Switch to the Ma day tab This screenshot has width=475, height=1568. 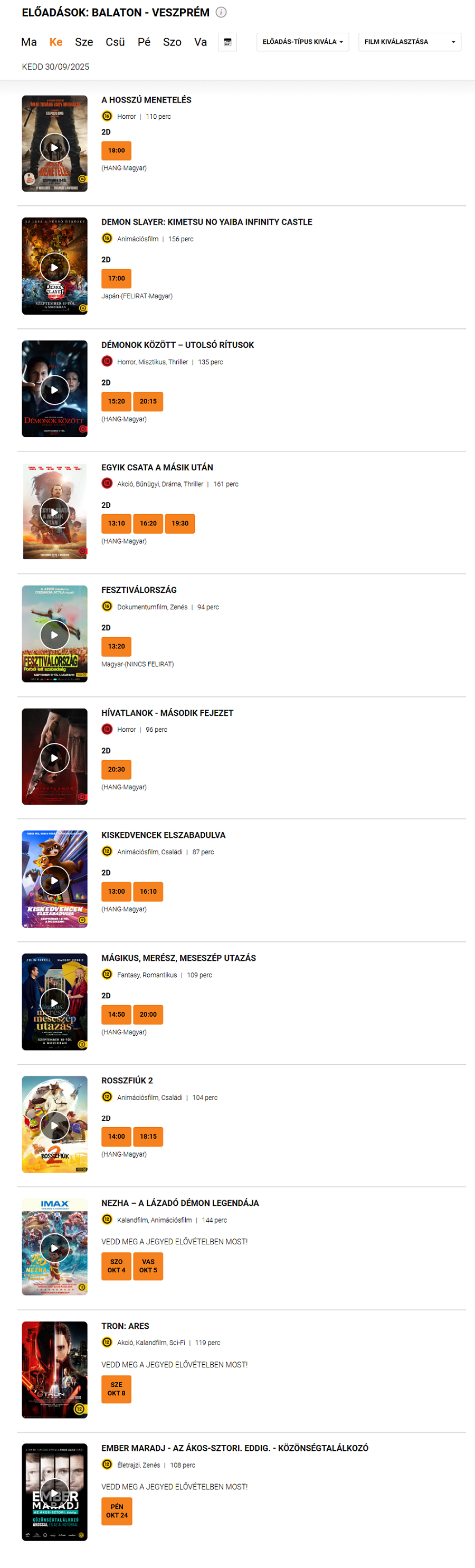[x=28, y=42]
